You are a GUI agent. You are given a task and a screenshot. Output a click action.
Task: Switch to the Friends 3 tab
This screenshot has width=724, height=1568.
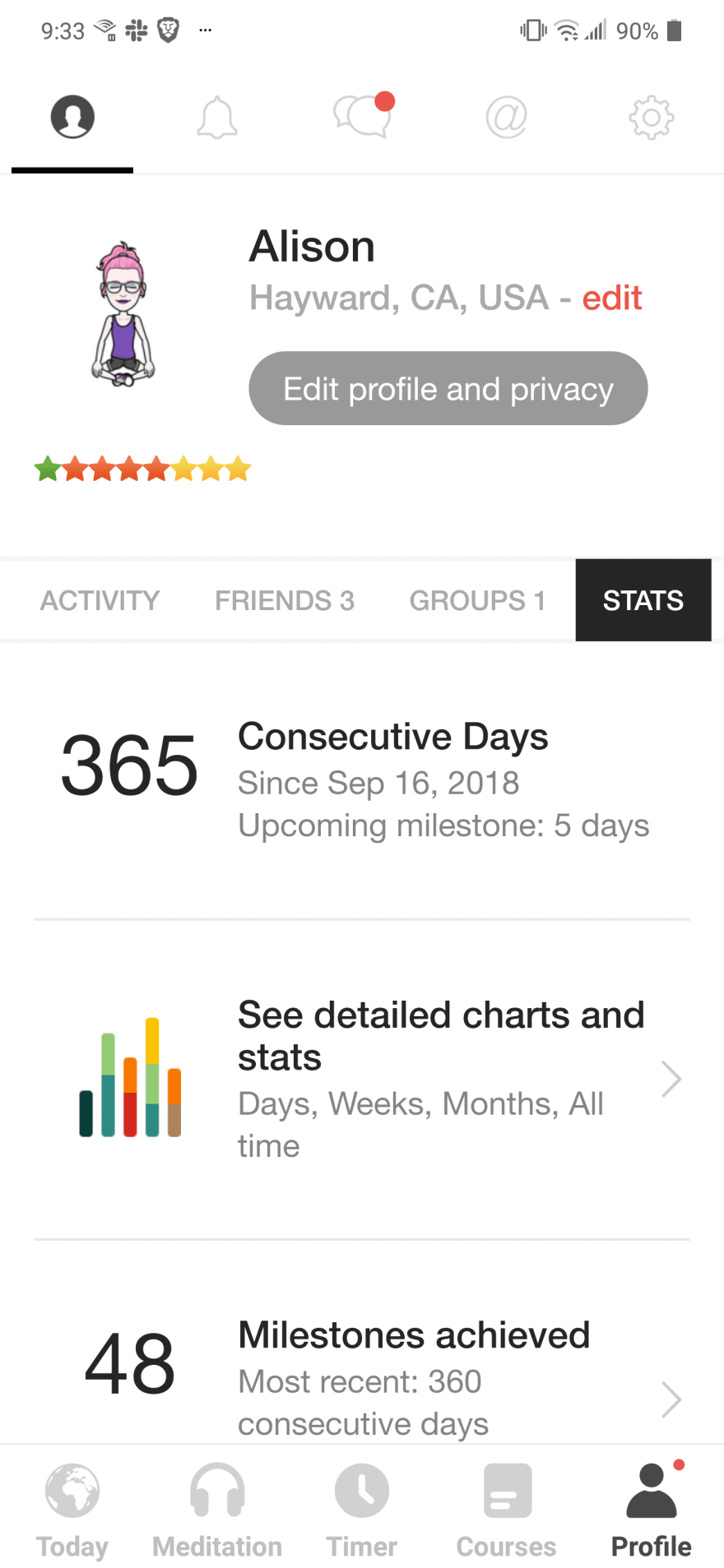285,600
